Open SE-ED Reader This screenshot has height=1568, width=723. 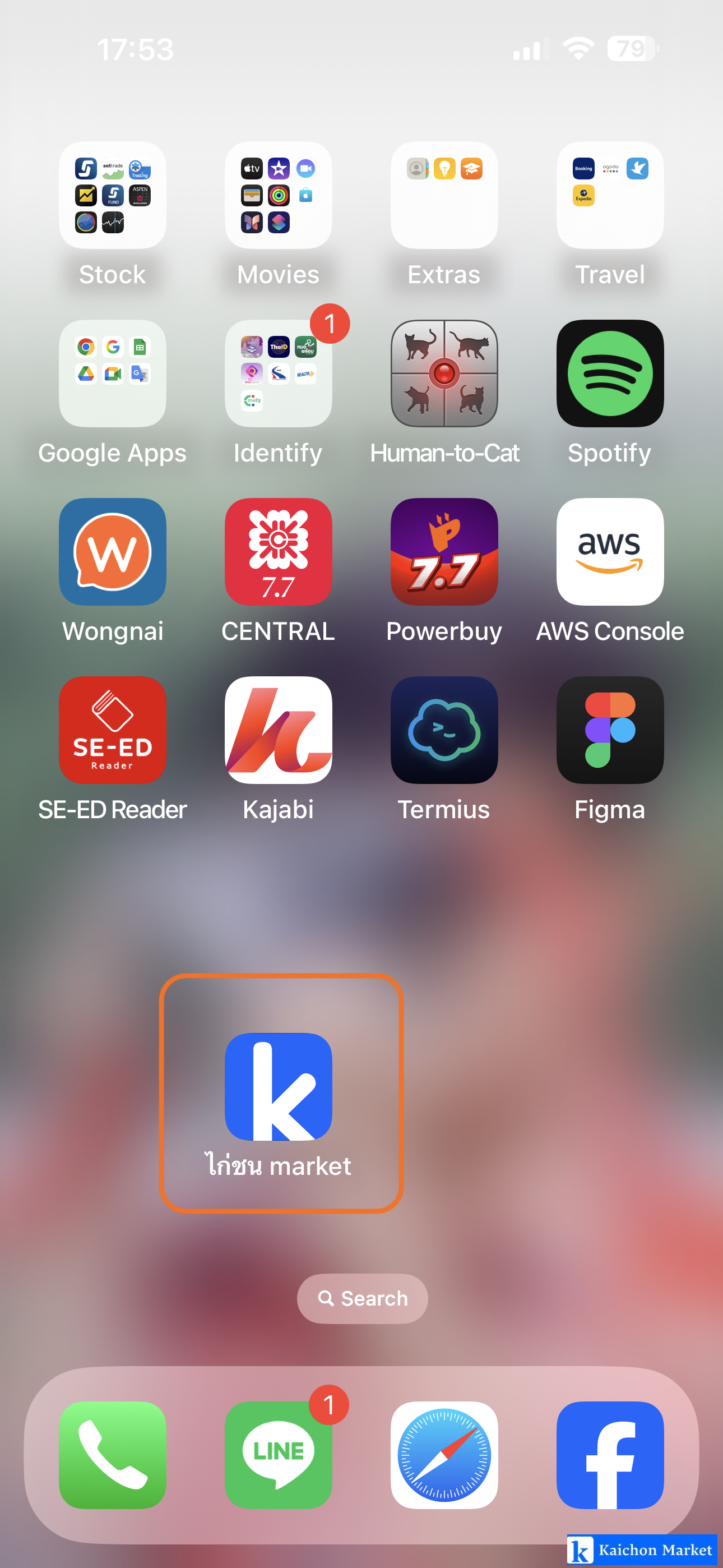tap(113, 730)
